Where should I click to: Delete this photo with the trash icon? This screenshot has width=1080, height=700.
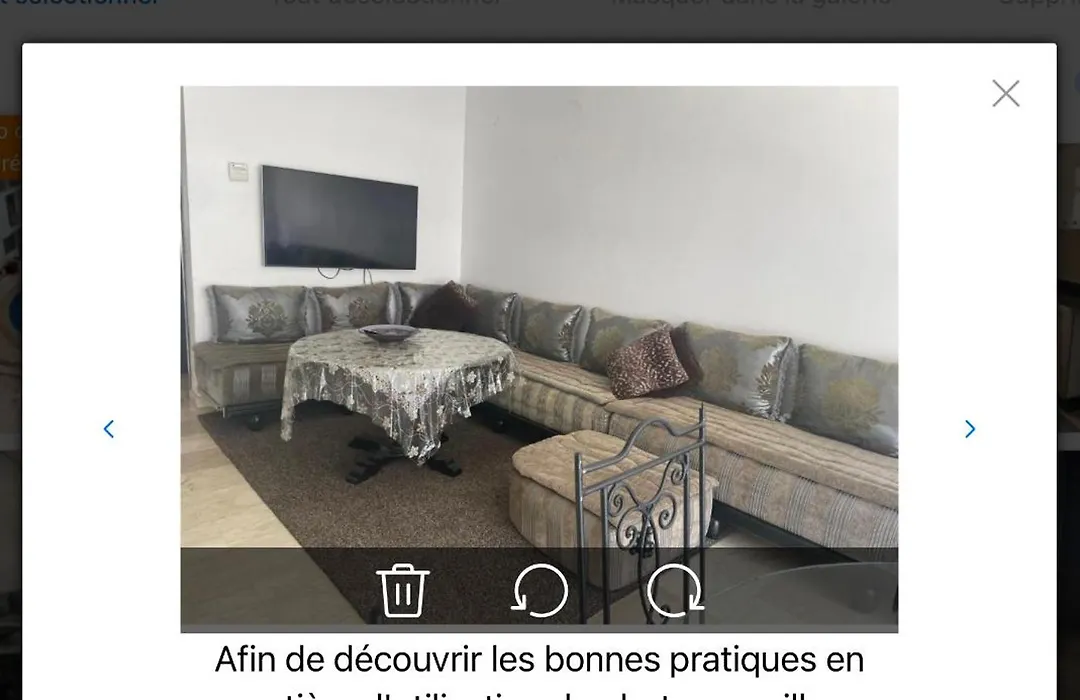(403, 590)
